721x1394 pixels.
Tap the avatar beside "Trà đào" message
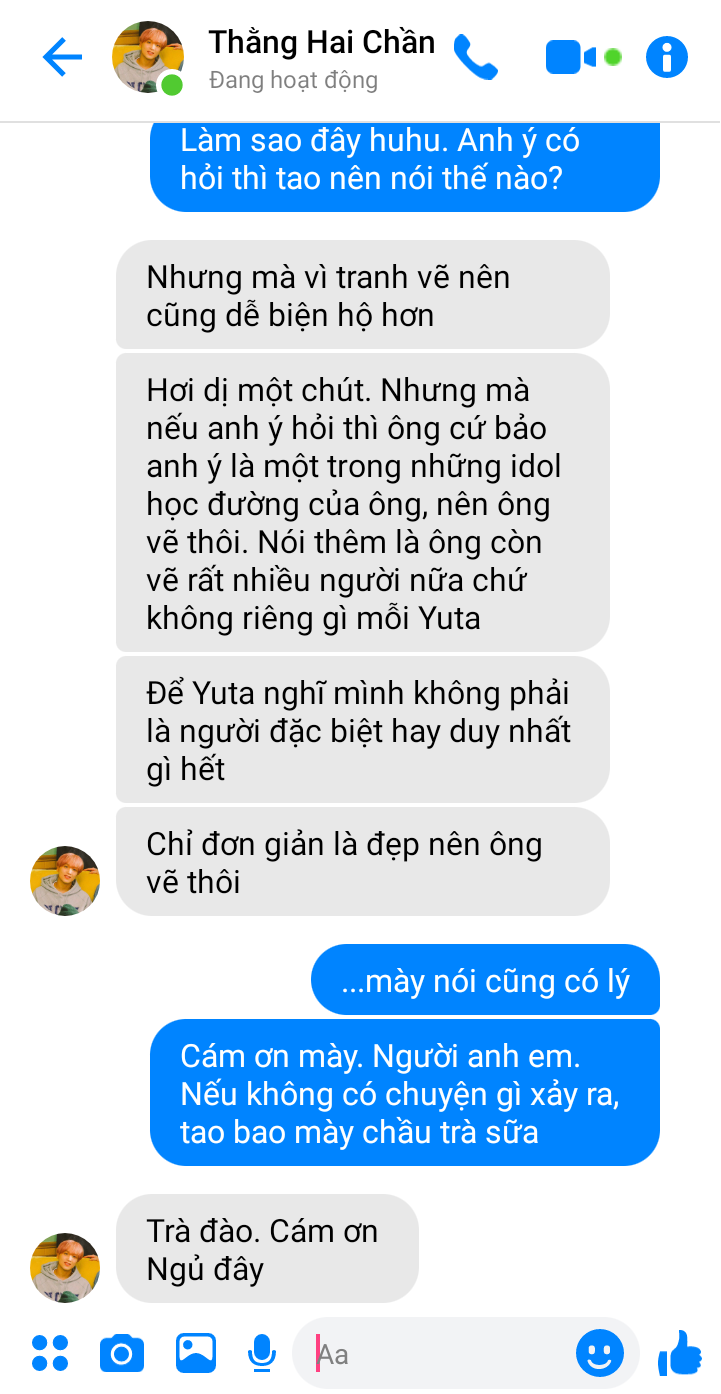[x=66, y=1267]
